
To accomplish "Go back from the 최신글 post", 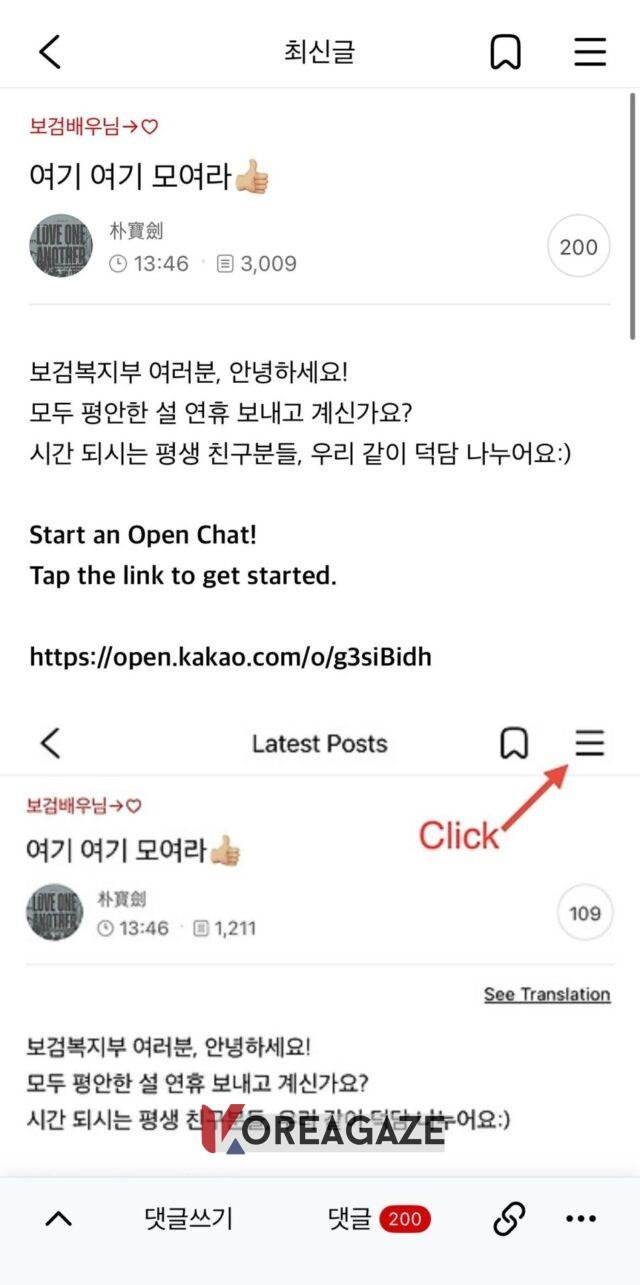I will pyautogui.click(x=50, y=52).
